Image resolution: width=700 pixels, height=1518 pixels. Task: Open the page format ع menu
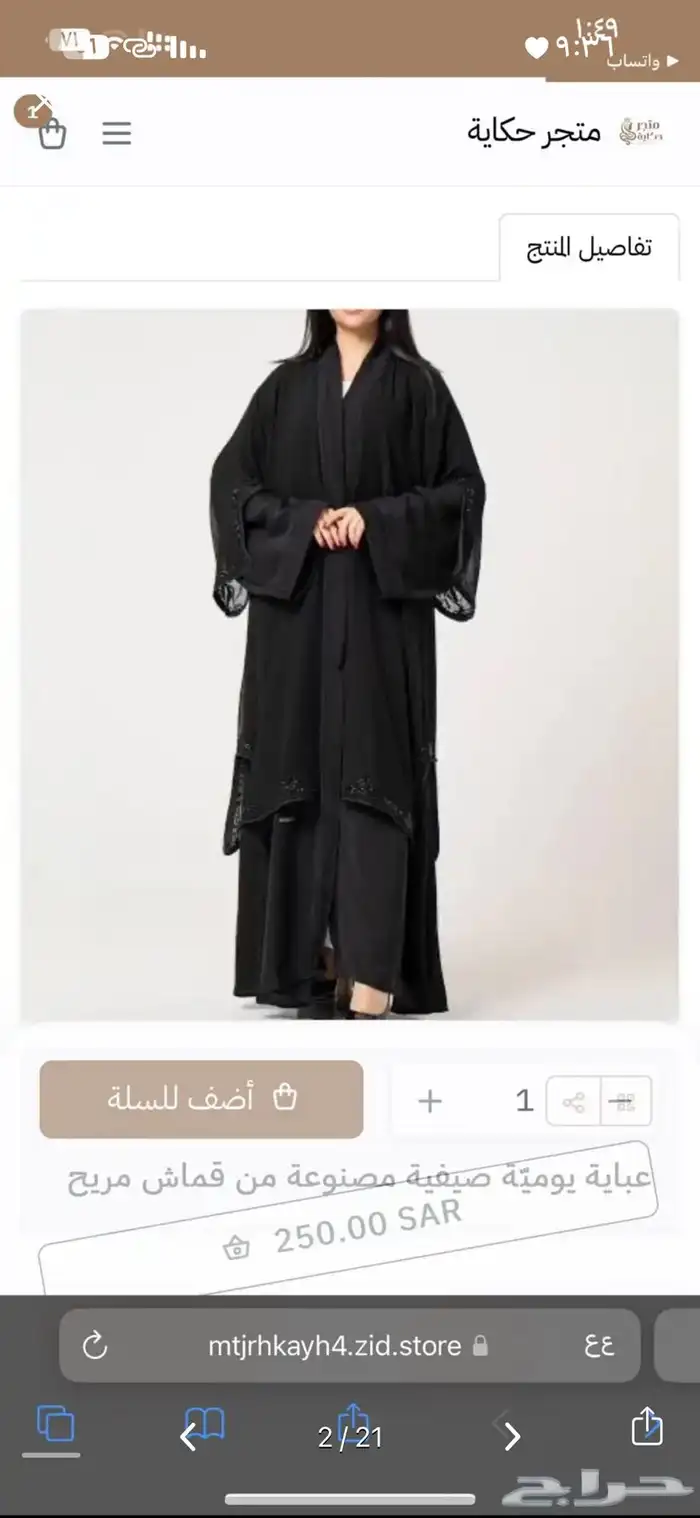pos(599,1346)
